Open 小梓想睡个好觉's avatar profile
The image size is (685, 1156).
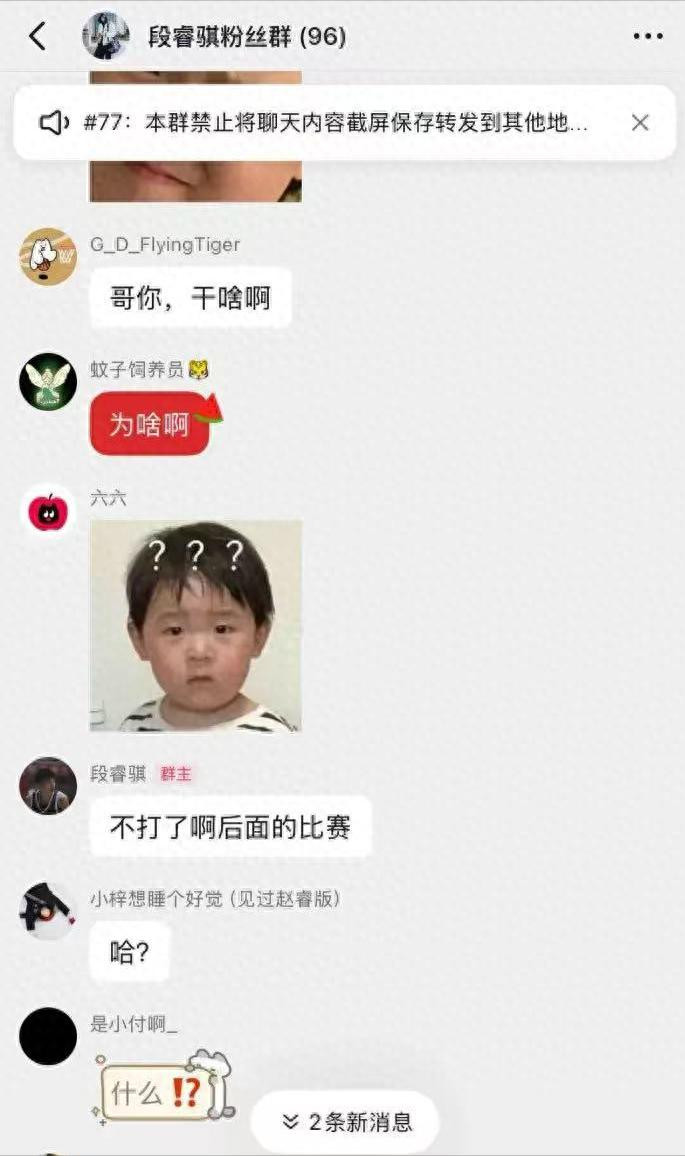(x=48, y=911)
